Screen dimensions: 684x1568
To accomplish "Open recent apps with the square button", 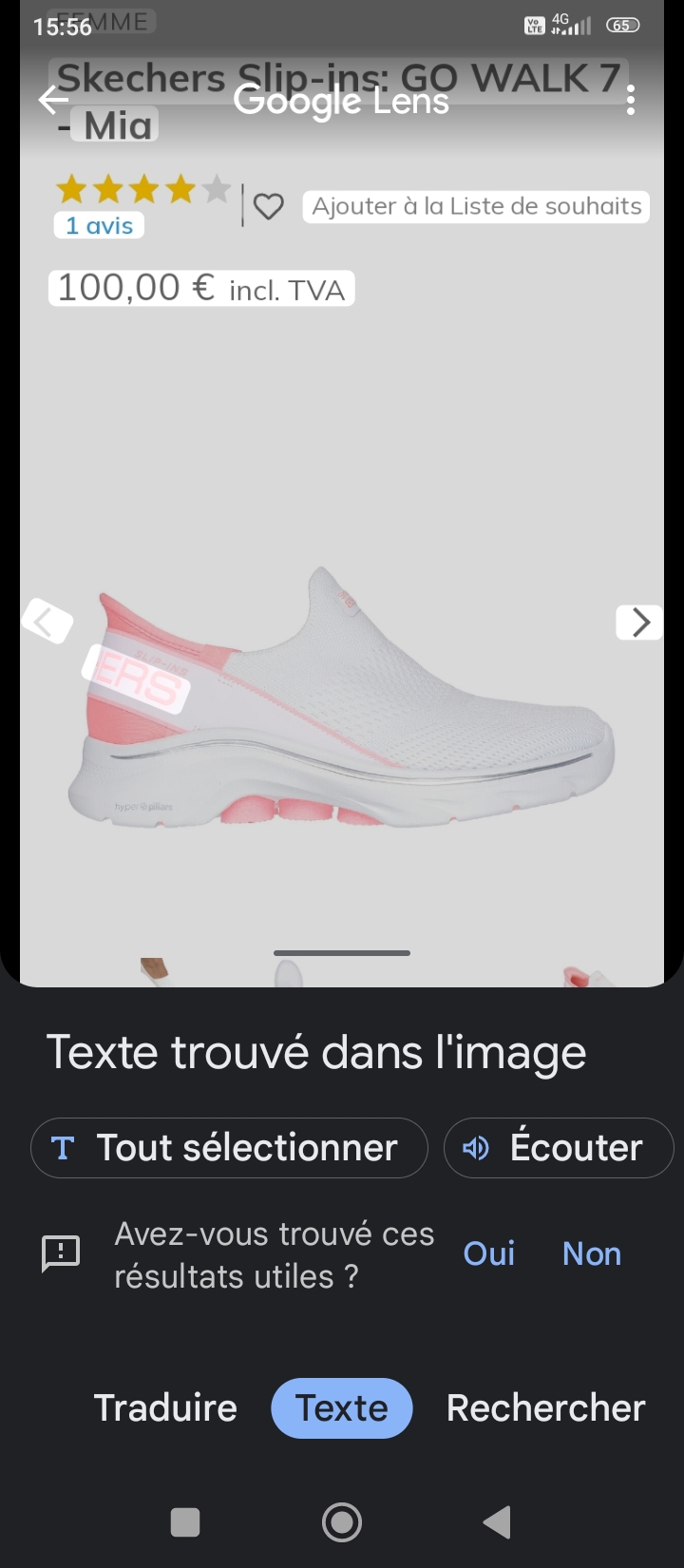I will 185,1521.
